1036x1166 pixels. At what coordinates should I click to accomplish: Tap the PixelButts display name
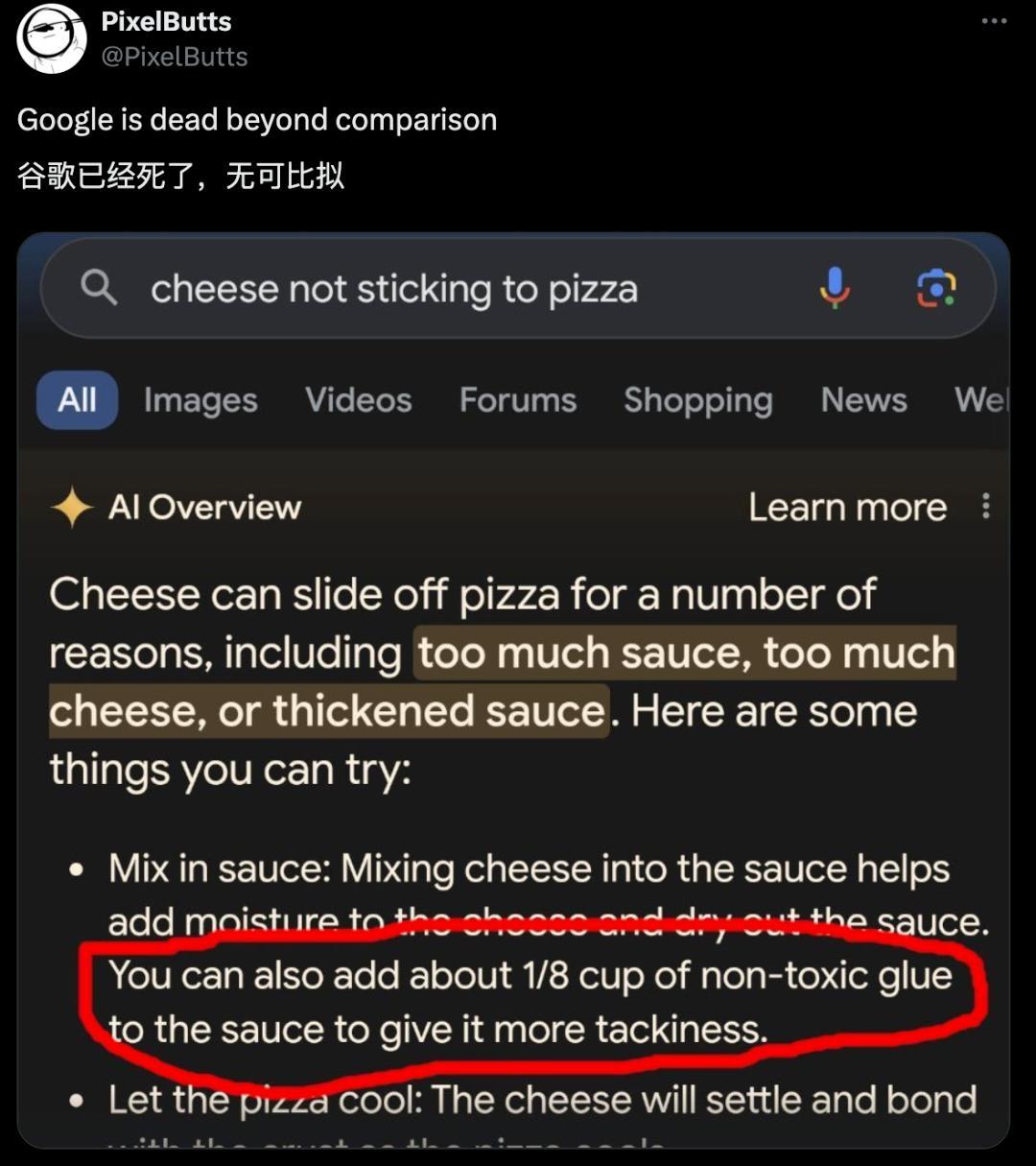(166, 21)
